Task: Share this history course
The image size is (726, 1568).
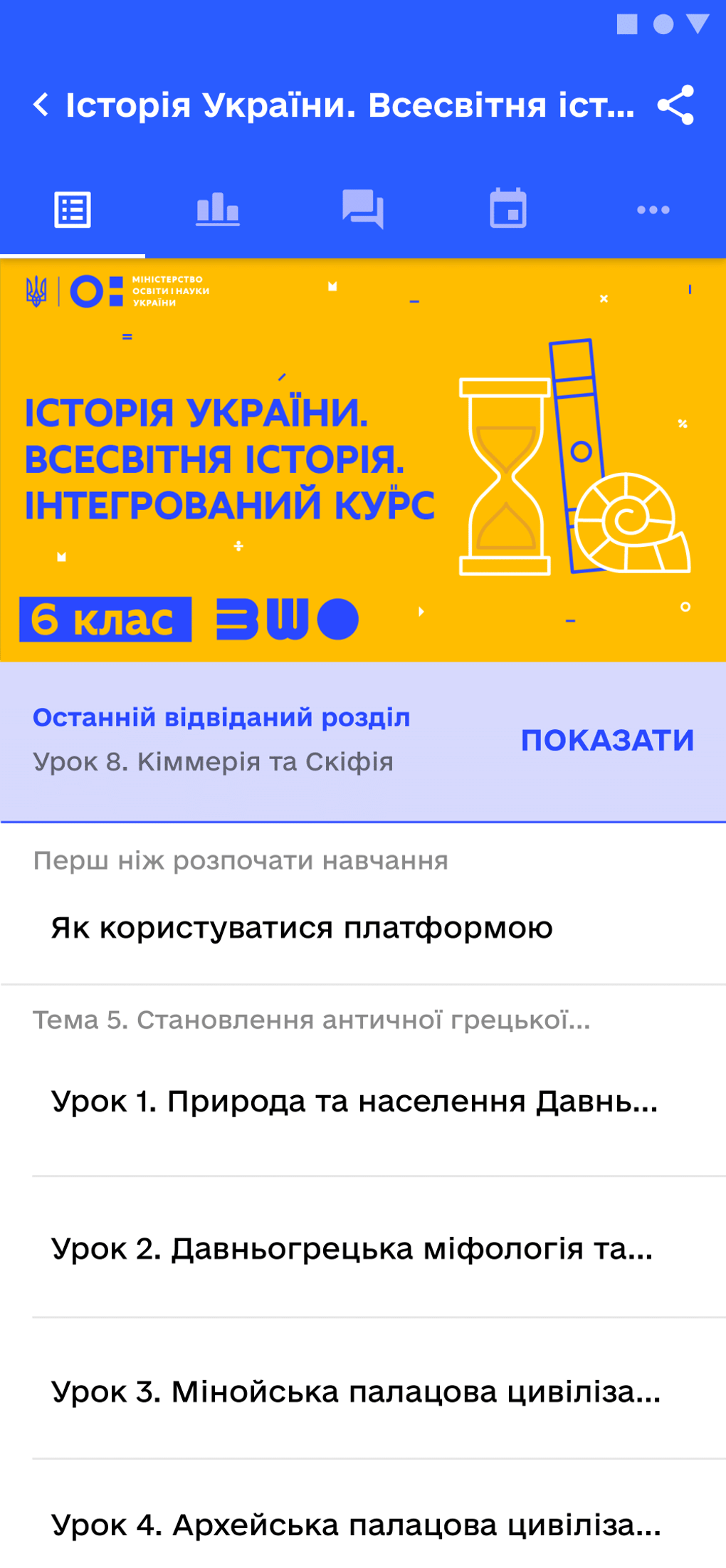Action: (675, 105)
